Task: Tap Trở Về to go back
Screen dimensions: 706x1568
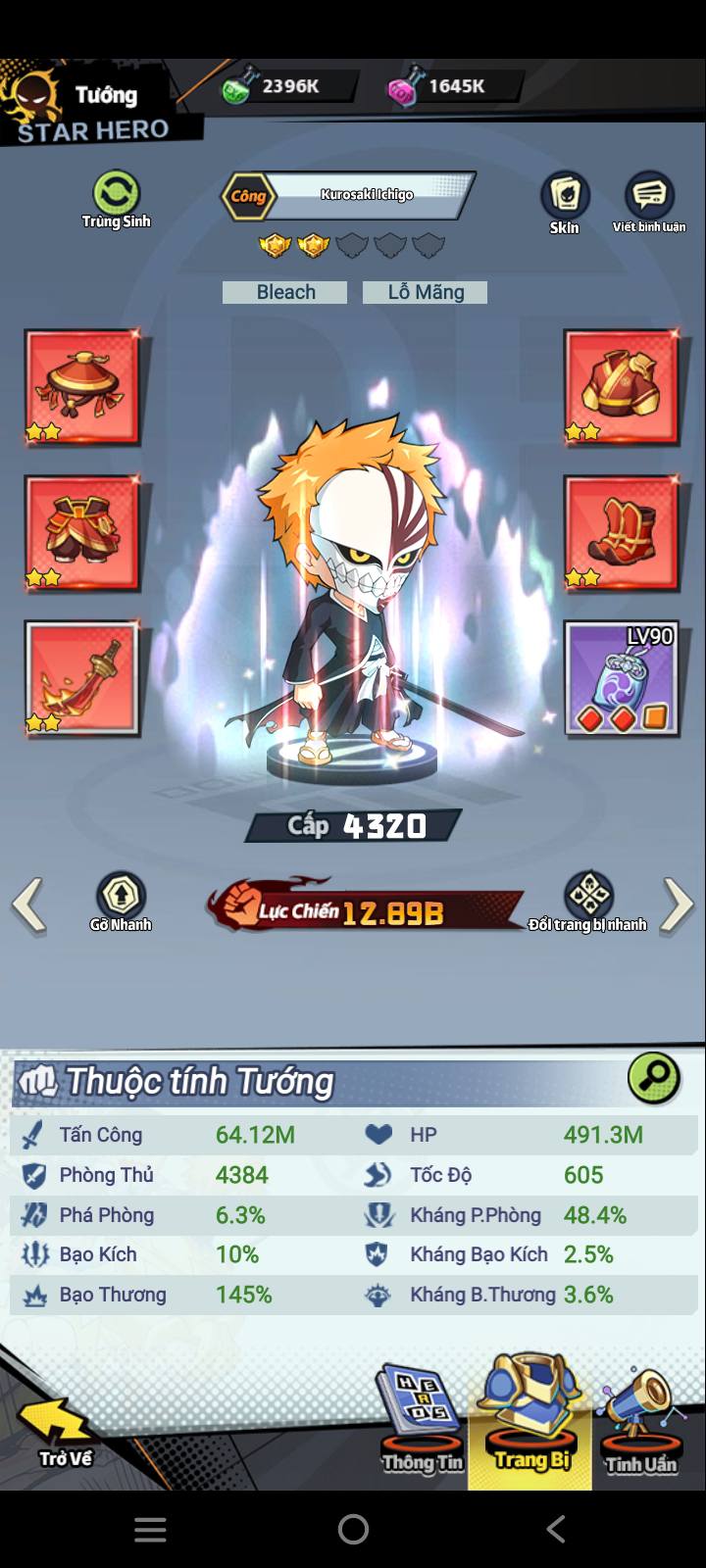Action: click(61, 1434)
